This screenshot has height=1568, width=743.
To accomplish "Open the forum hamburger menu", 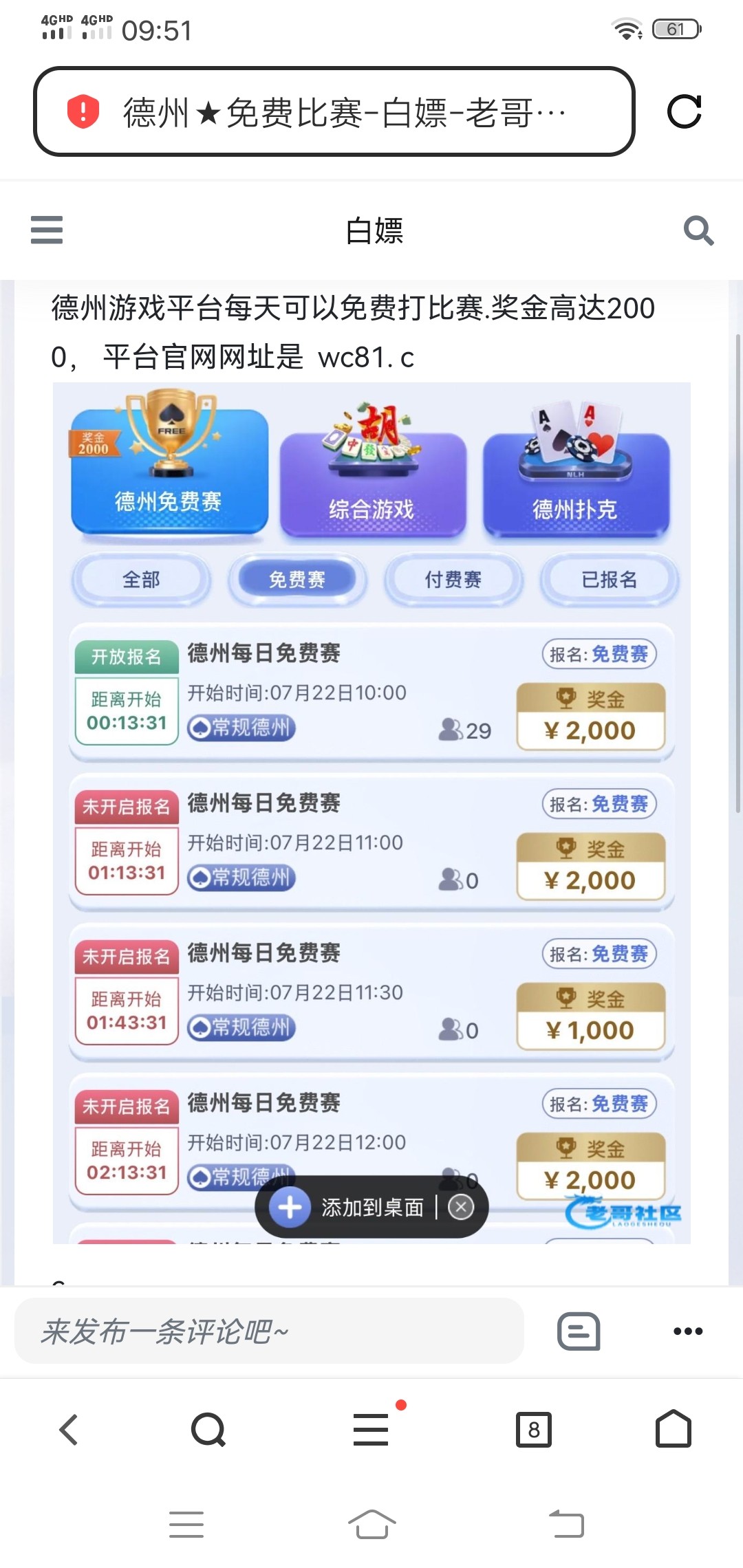I will pos(47,230).
